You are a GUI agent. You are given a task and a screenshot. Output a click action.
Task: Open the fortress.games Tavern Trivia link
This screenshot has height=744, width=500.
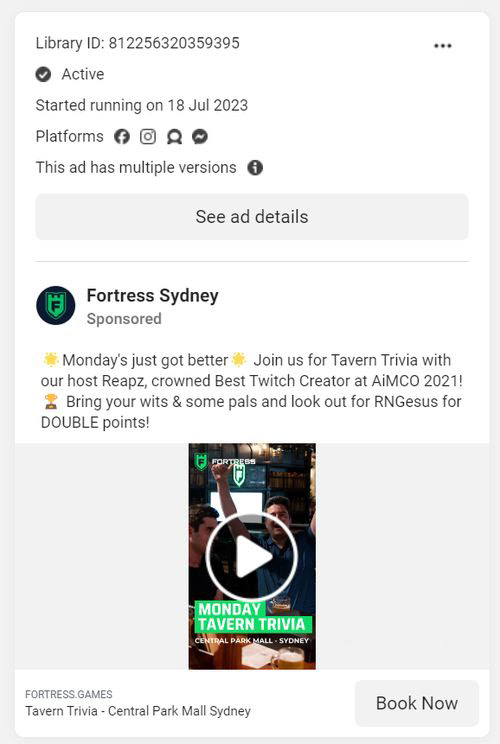[x=138, y=703]
